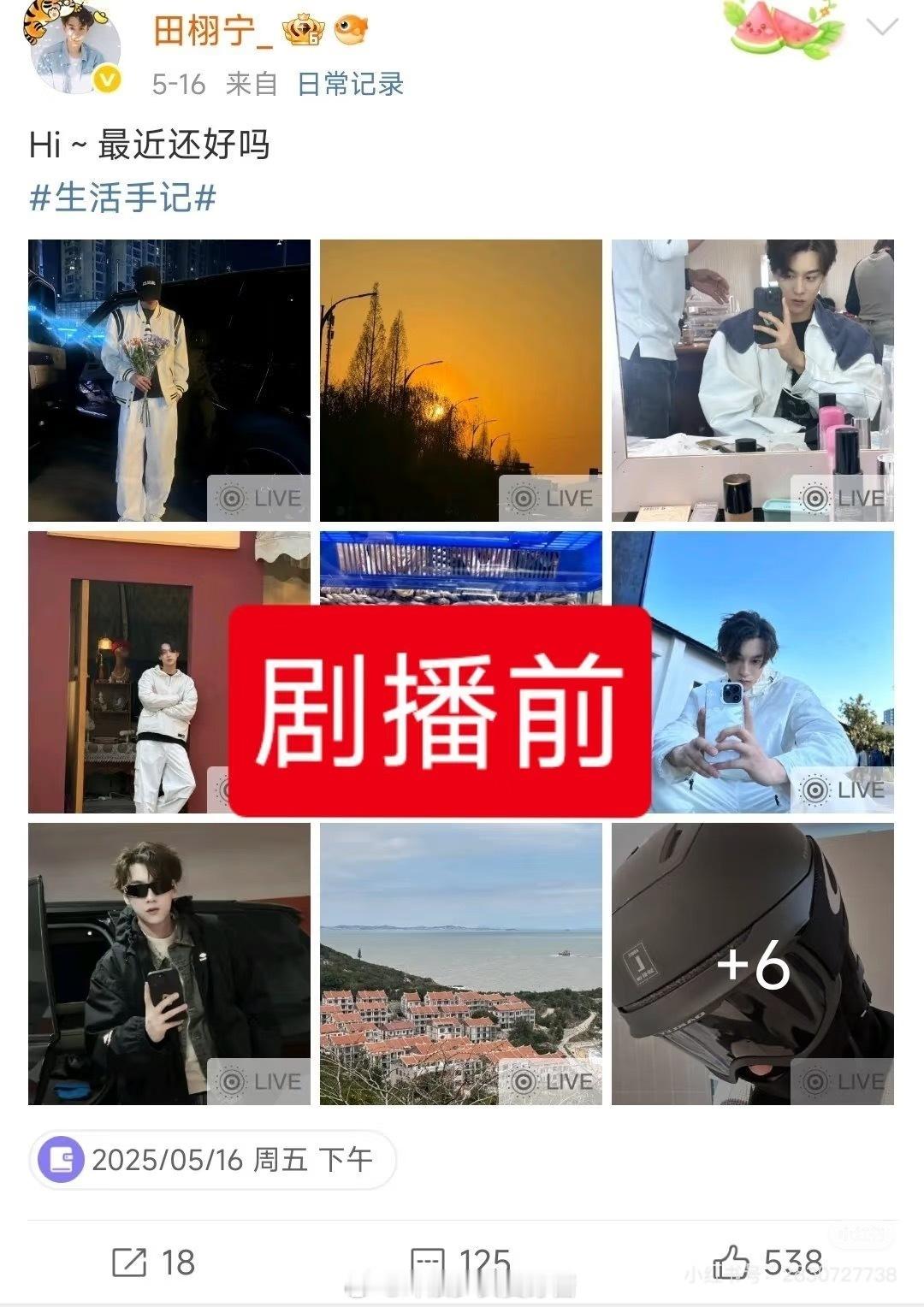This screenshot has width=924, height=1307.
Task: Open the comments on this post
Action: pyautogui.click(x=460, y=1263)
